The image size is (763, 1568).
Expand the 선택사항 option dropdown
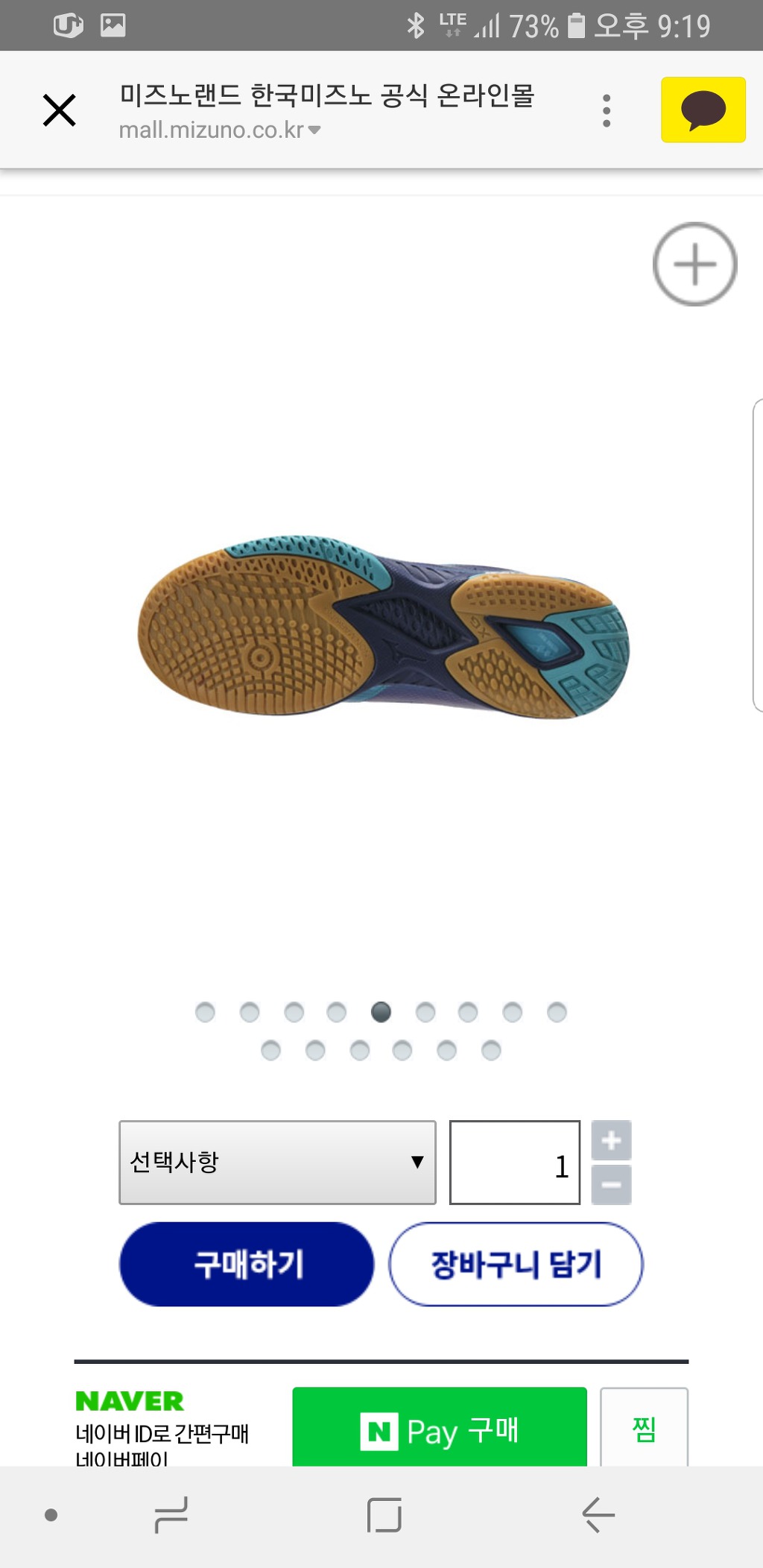click(x=277, y=1162)
